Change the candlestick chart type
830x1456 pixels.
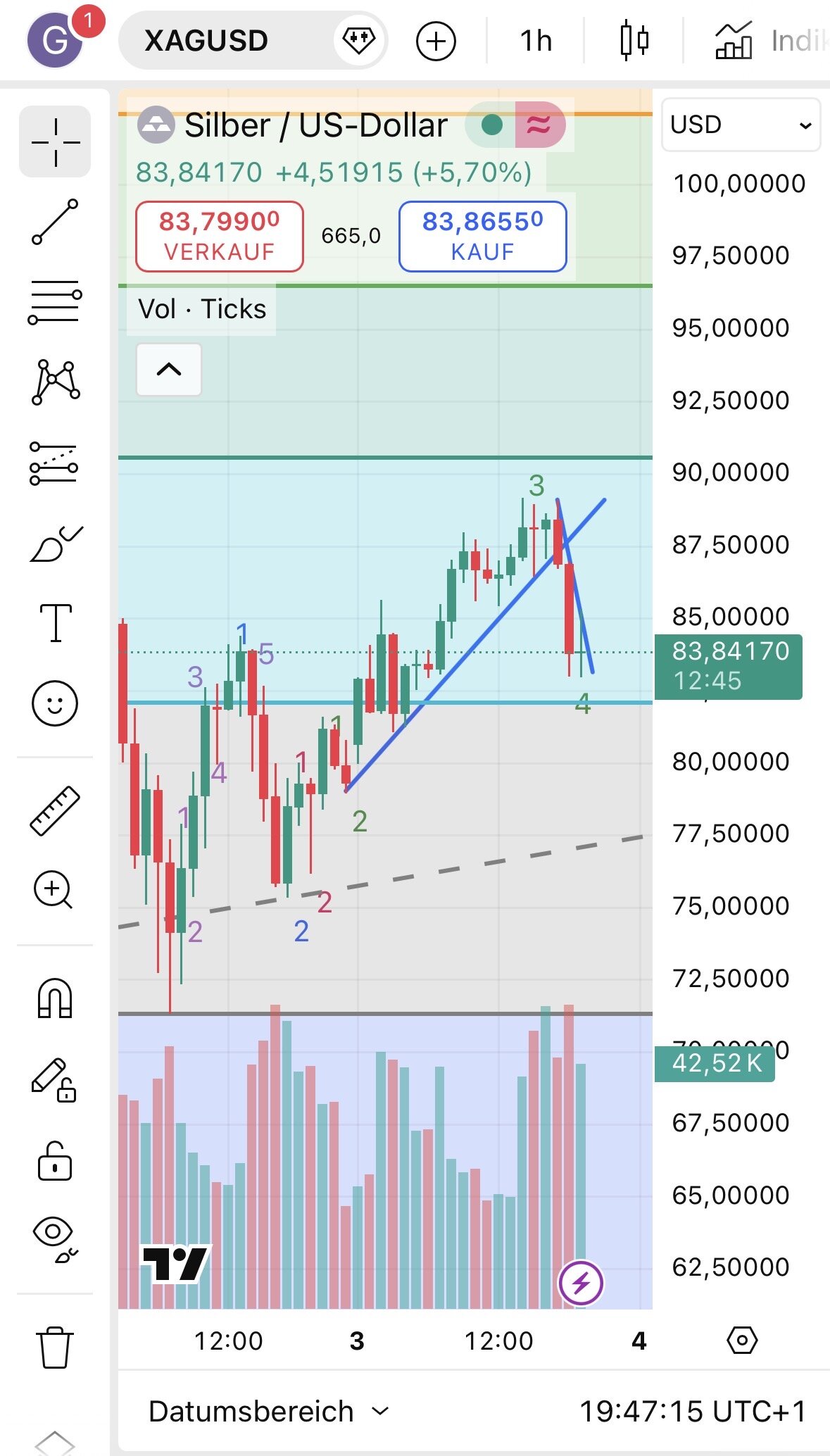click(634, 41)
